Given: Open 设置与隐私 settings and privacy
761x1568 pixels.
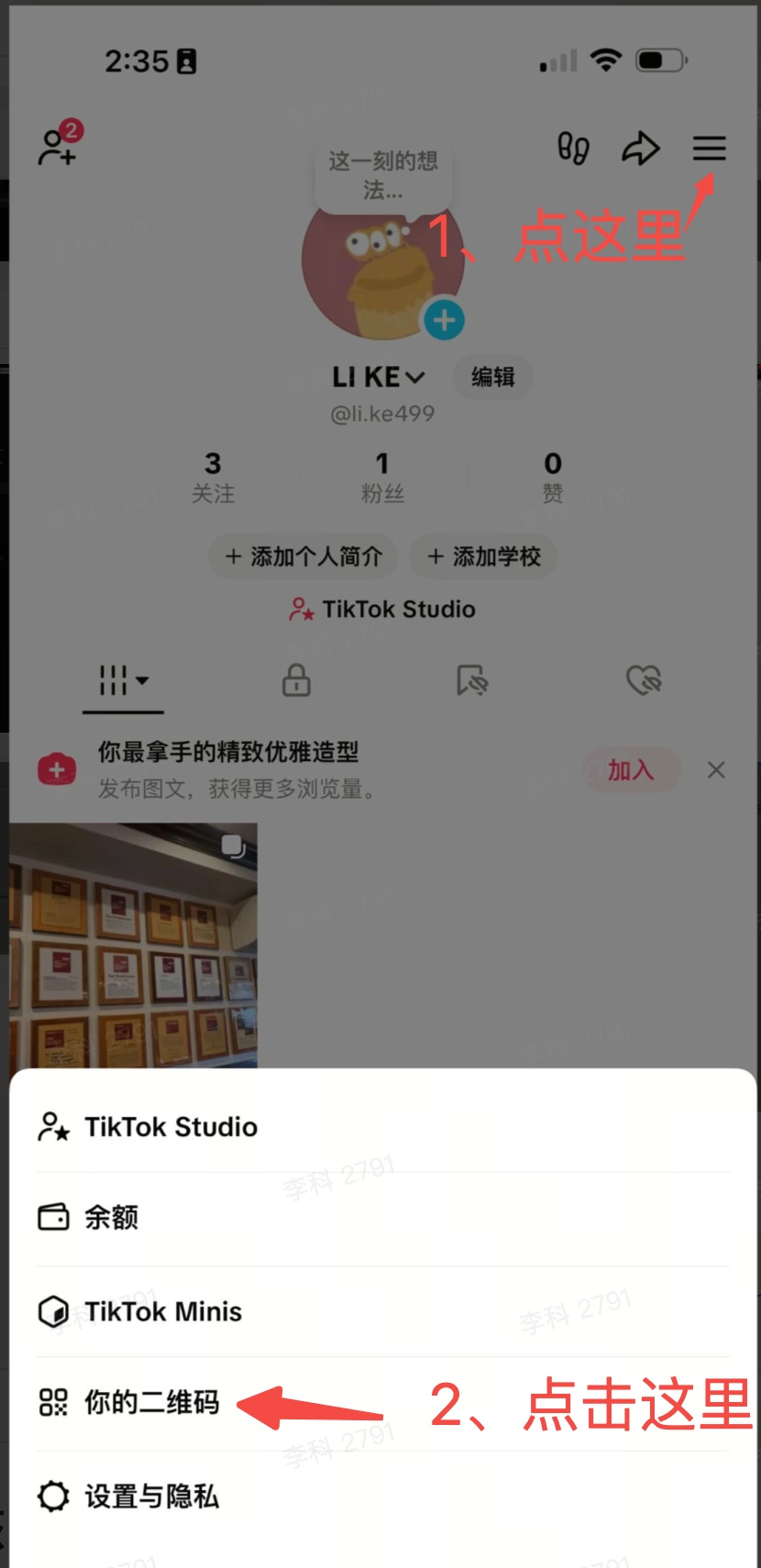Looking at the screenshot, I should coord(151,1497).
